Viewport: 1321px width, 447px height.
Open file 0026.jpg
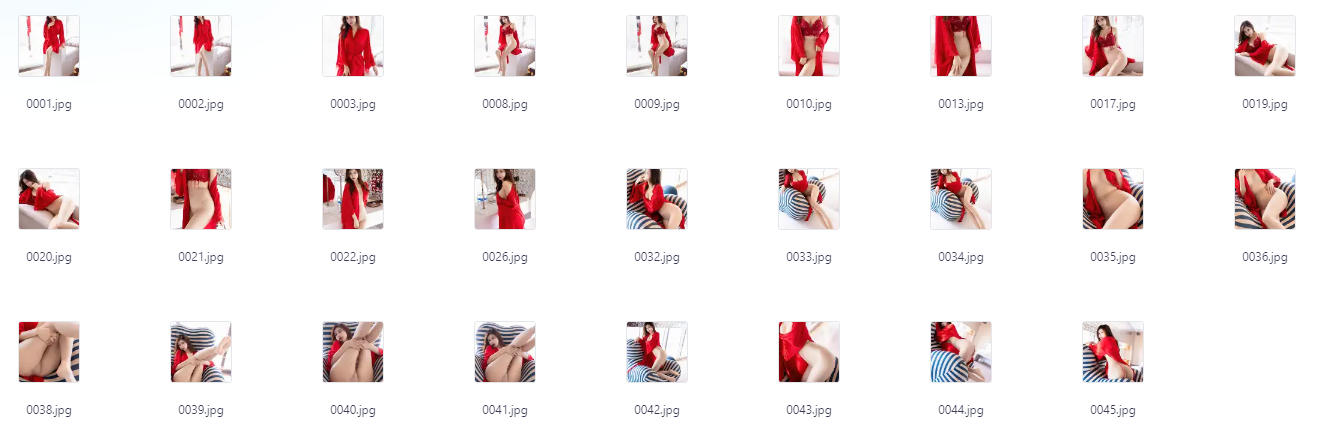[505, 199]
